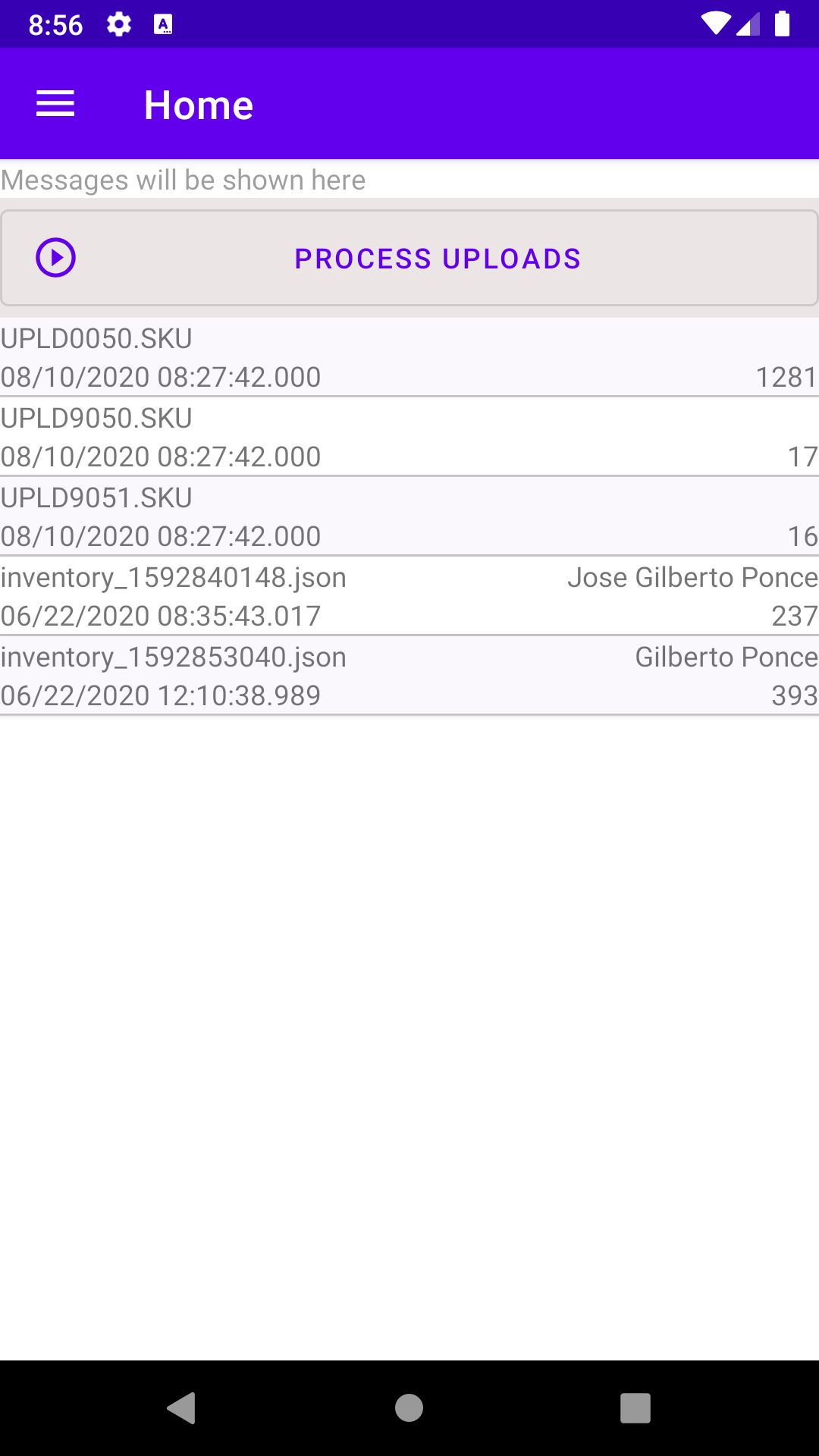Open the UPLD0050.SKU file row
Viewport: 819px width, 1456px height.
(x=409, y=357)
